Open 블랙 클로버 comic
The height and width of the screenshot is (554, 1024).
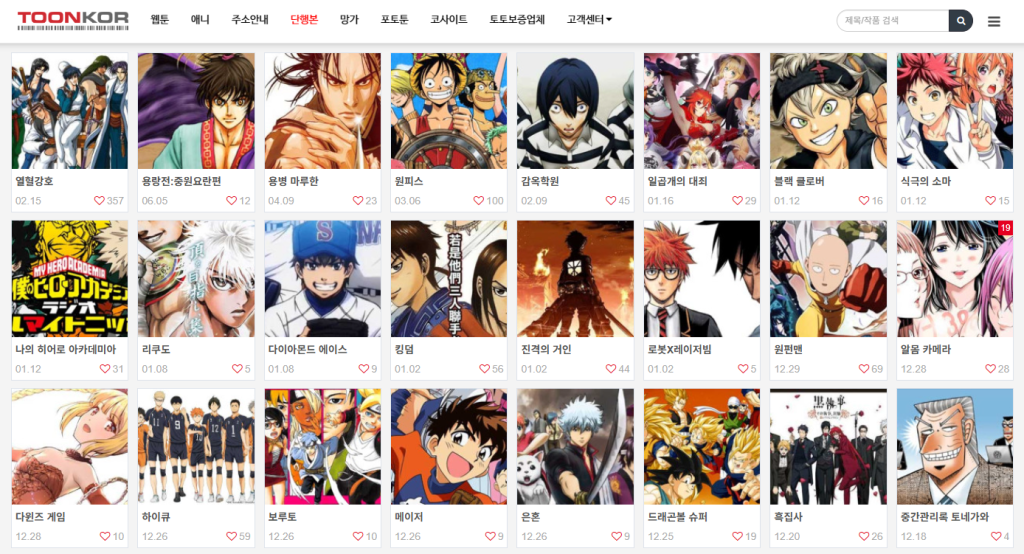click(x=828, y=112)
